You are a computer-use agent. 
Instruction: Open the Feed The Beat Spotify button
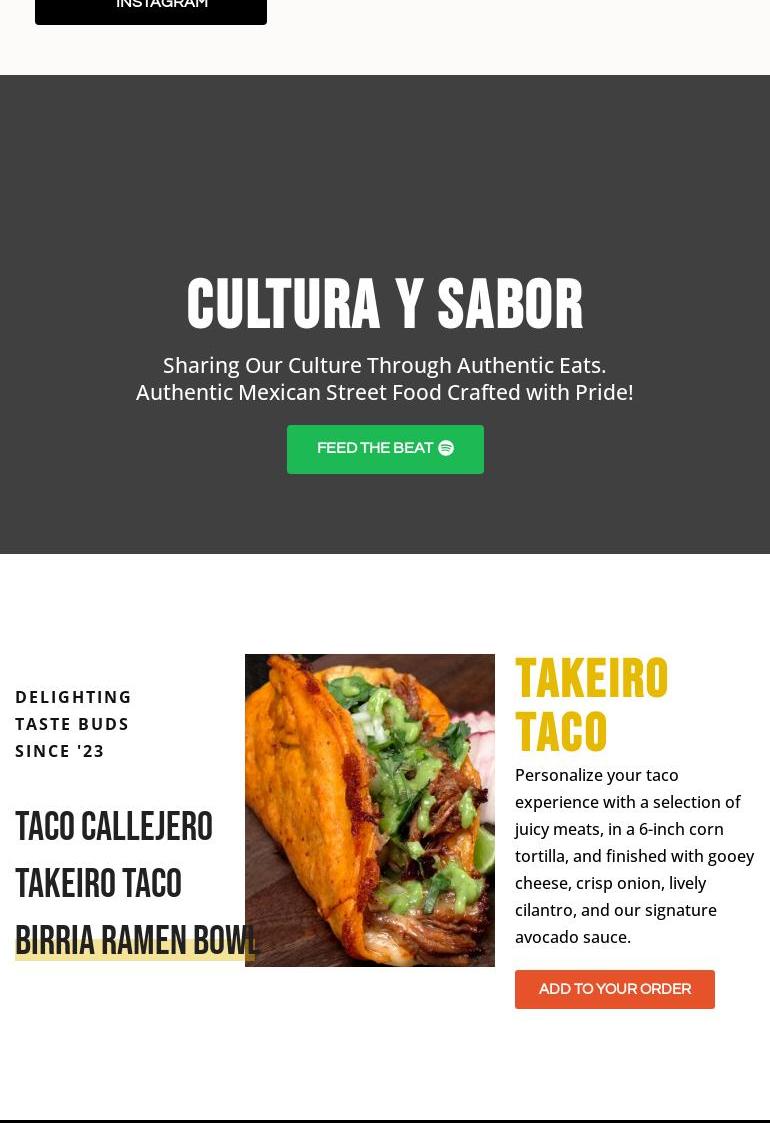pyautogui.click(x=385, y=449)
